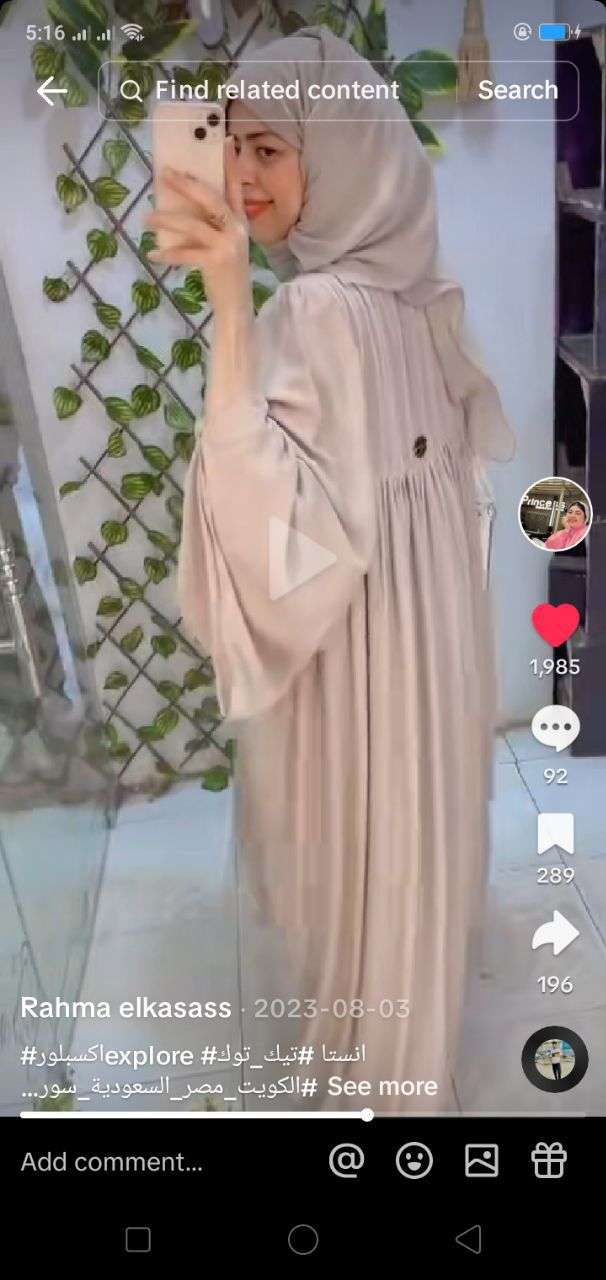Viewport: 606px width, 1280px height.
Task: Open the system home button
Action: (303, 1240)
